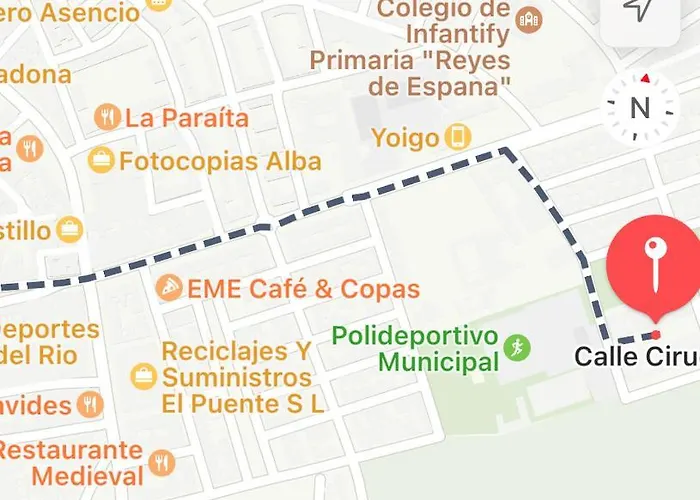Select the Yoigo store marker

(458, 137)
